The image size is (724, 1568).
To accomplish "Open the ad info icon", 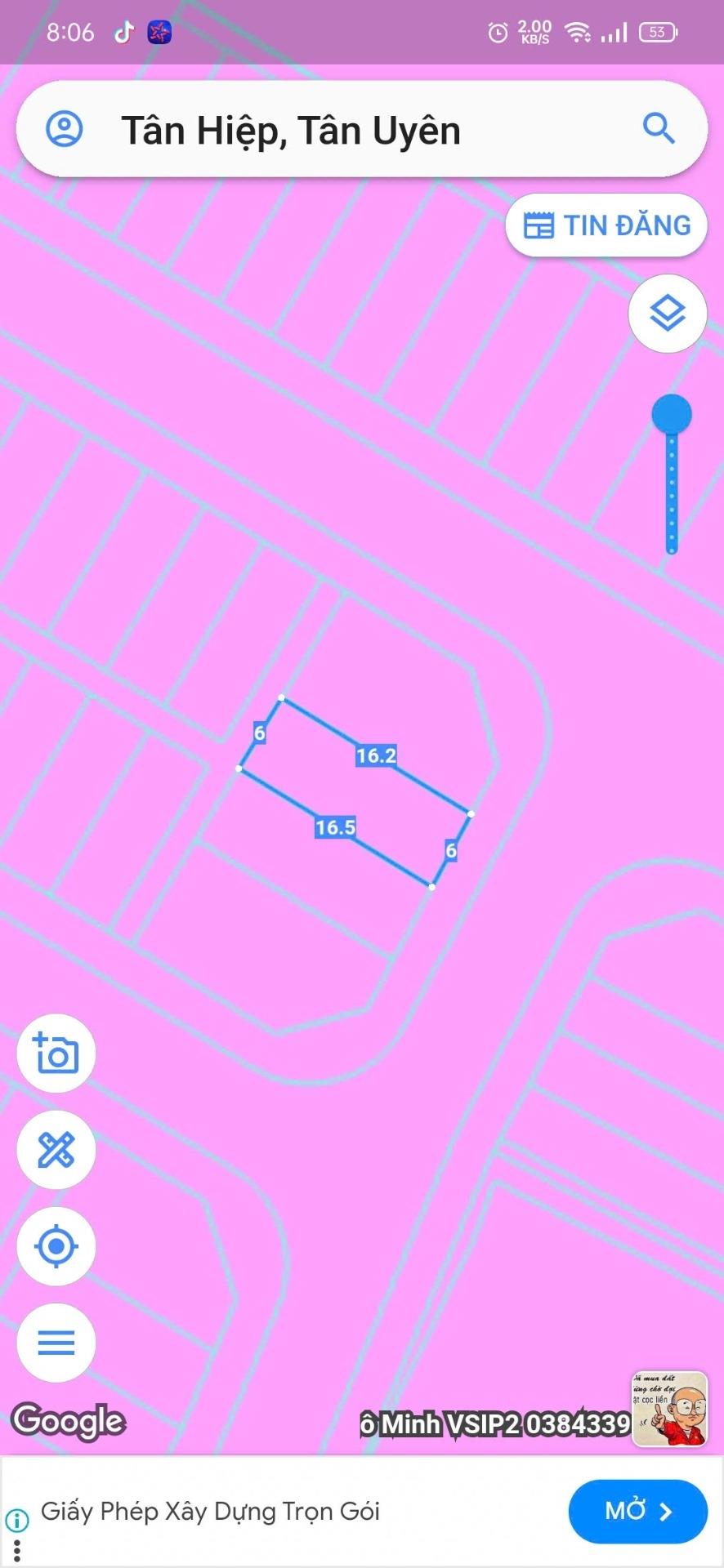I will point(17,1520).
